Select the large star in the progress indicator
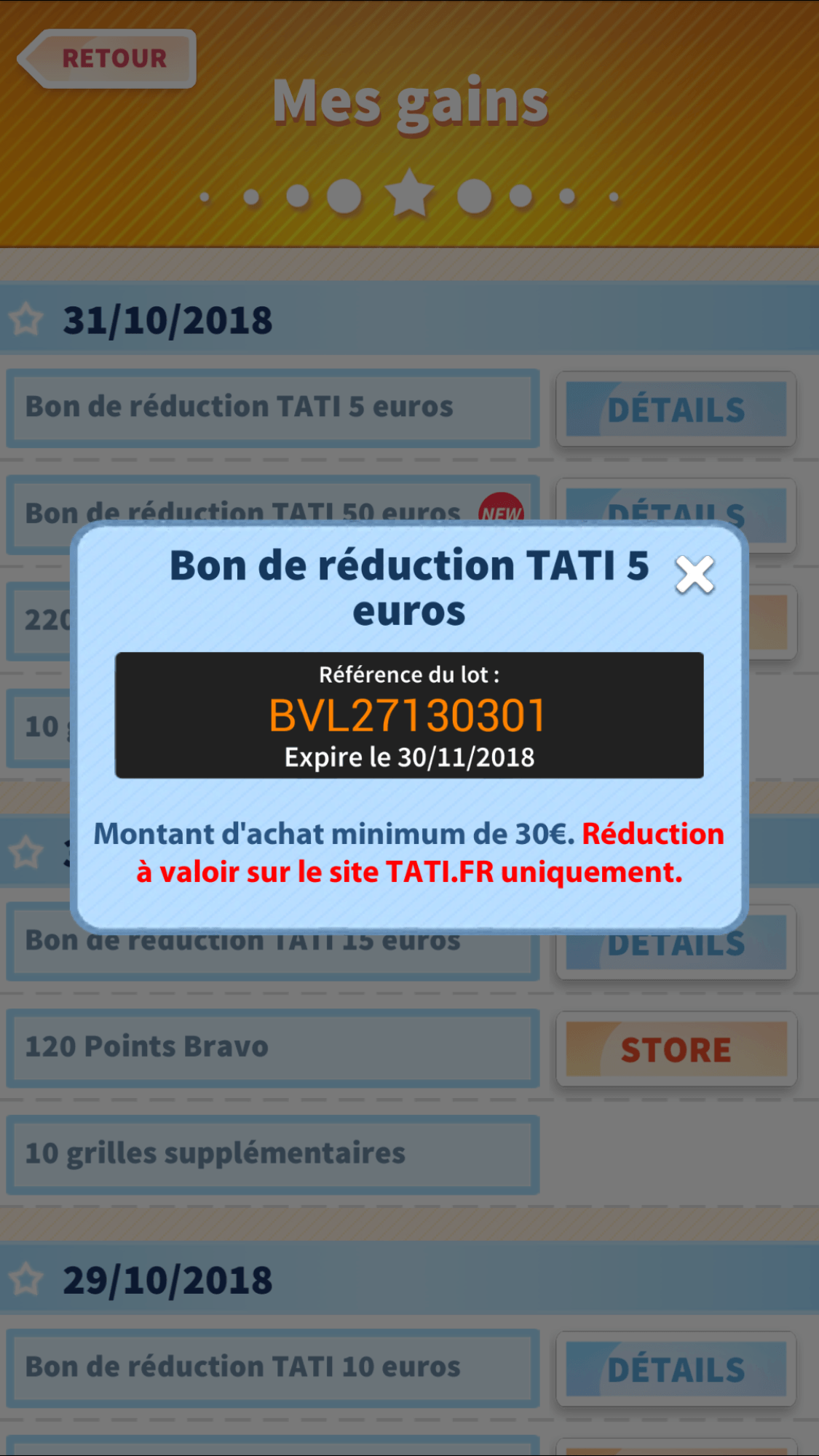This screenshot has width=819, height=1456. (410, 195)
